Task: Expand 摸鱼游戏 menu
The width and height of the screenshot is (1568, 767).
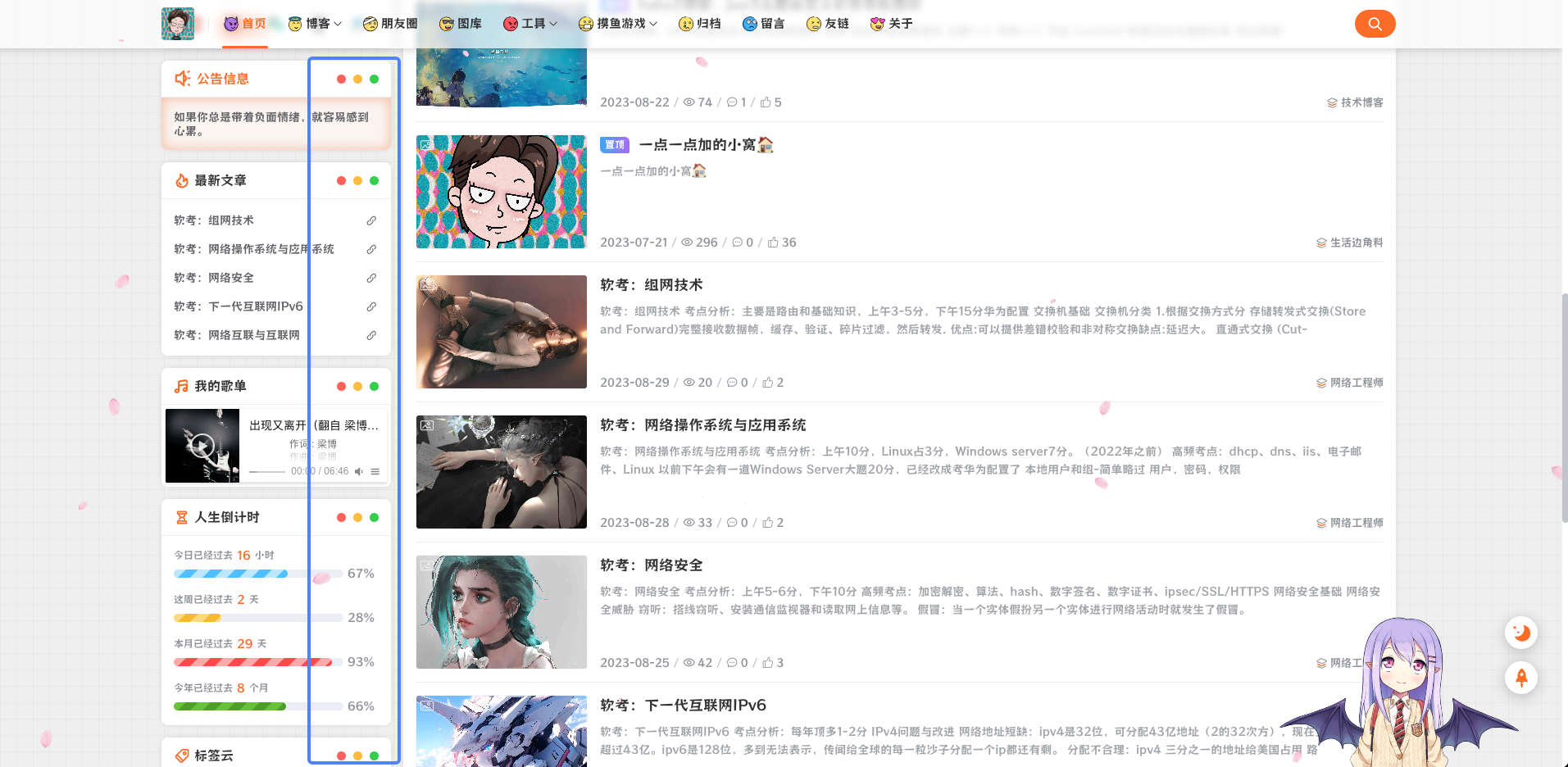Action: click(x=618, y=24)
